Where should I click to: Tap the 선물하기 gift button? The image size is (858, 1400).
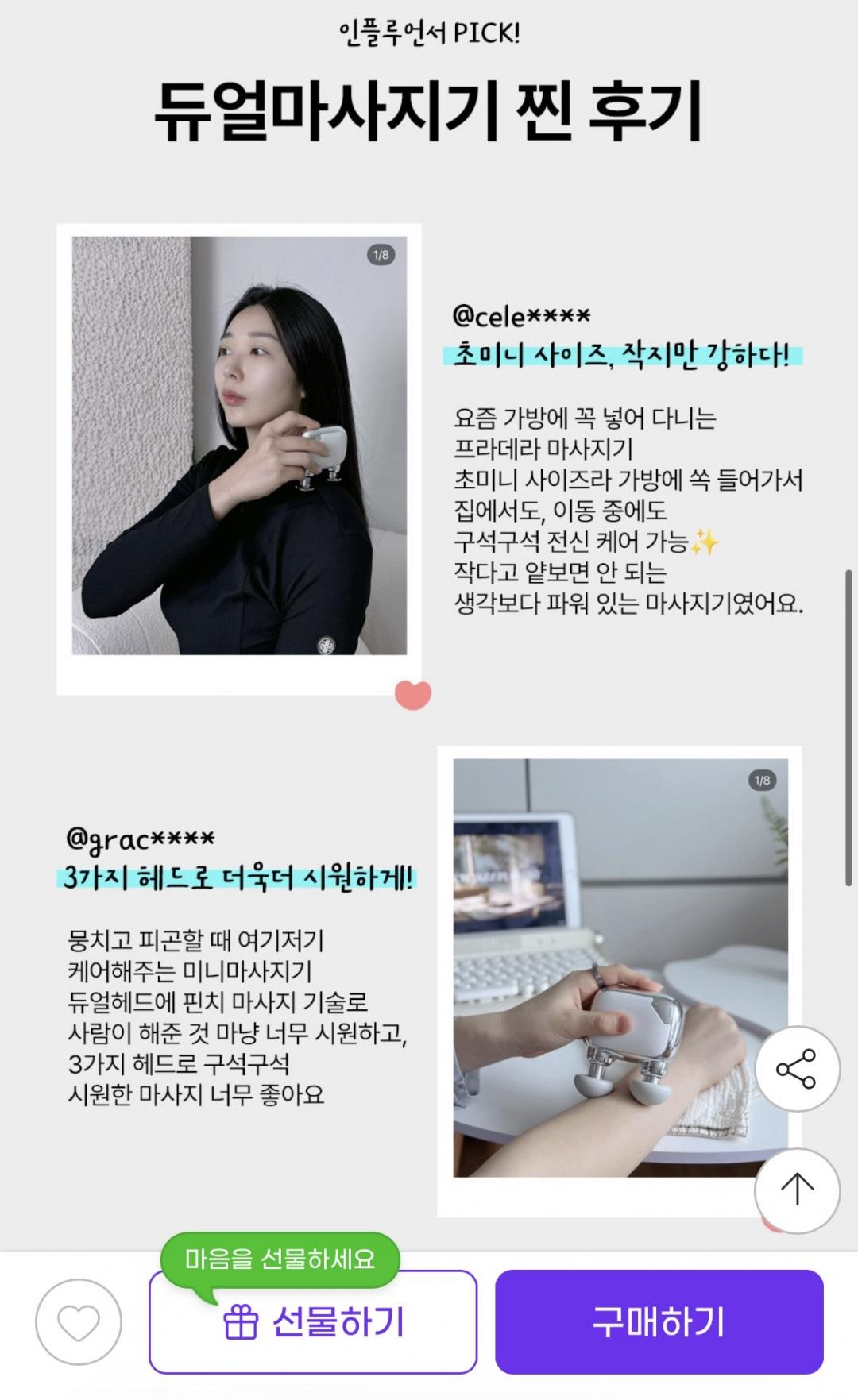313,1322
